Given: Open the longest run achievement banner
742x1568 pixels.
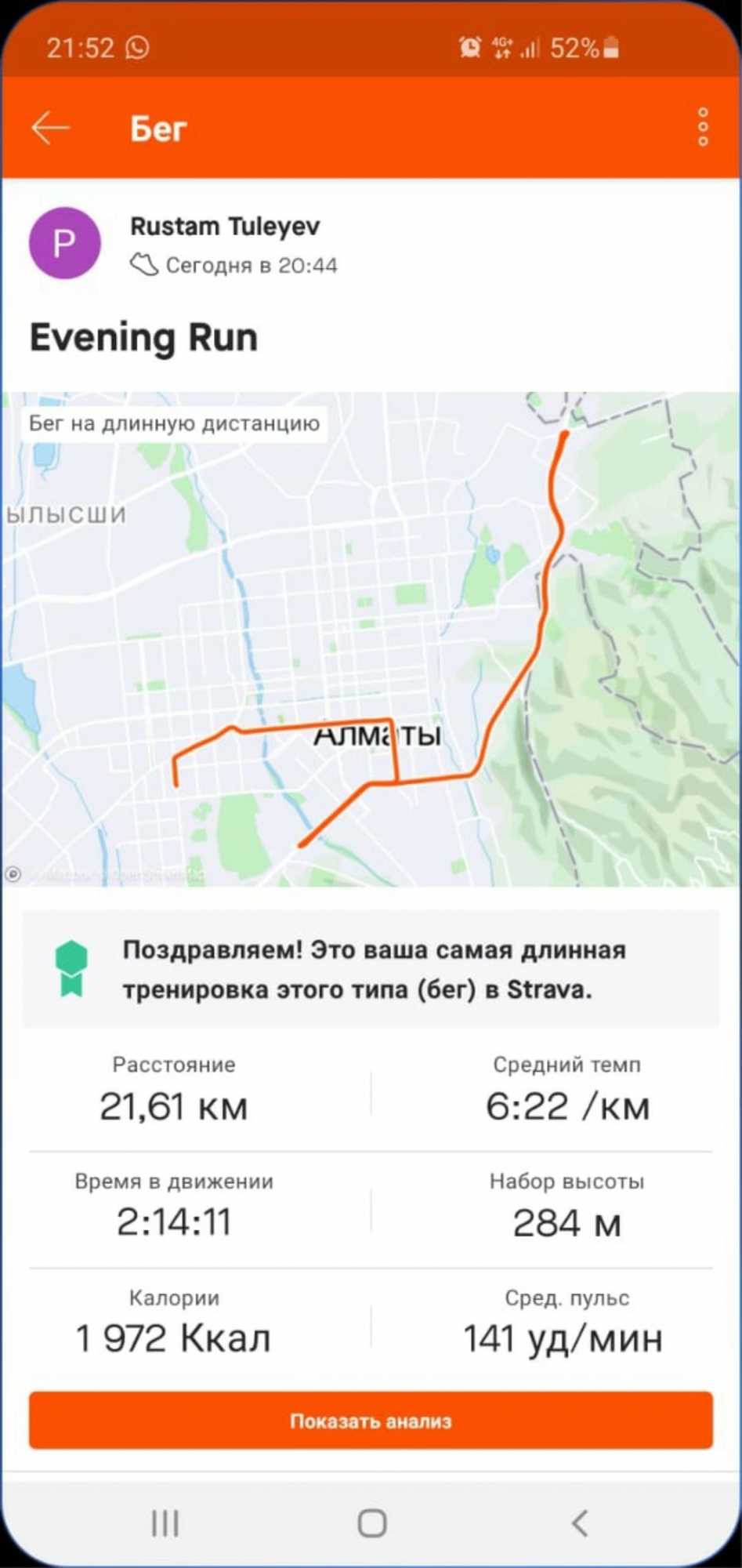Looking at the screenshot, I should pyautogui.click(x=371, y=969).
